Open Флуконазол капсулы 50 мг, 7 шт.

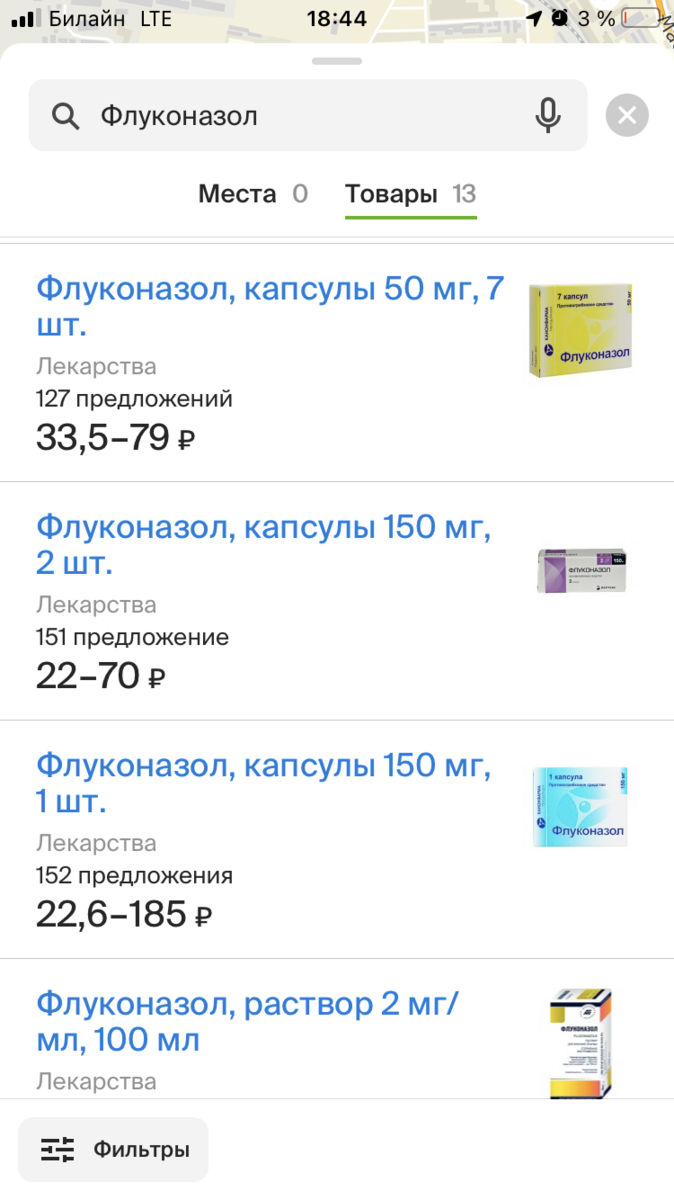(337, 363)
